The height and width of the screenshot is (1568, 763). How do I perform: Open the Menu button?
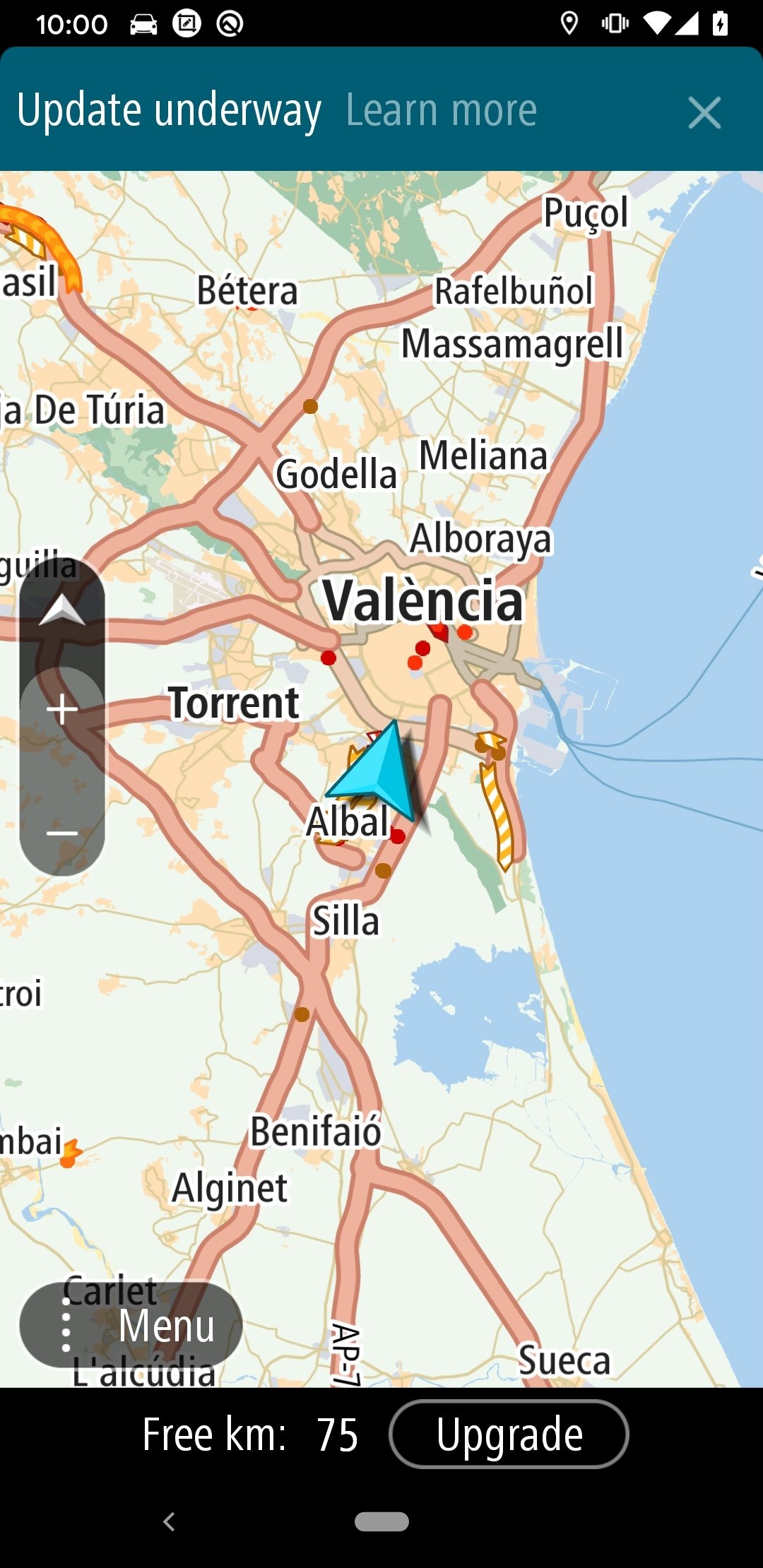(x=131, y=1325)
